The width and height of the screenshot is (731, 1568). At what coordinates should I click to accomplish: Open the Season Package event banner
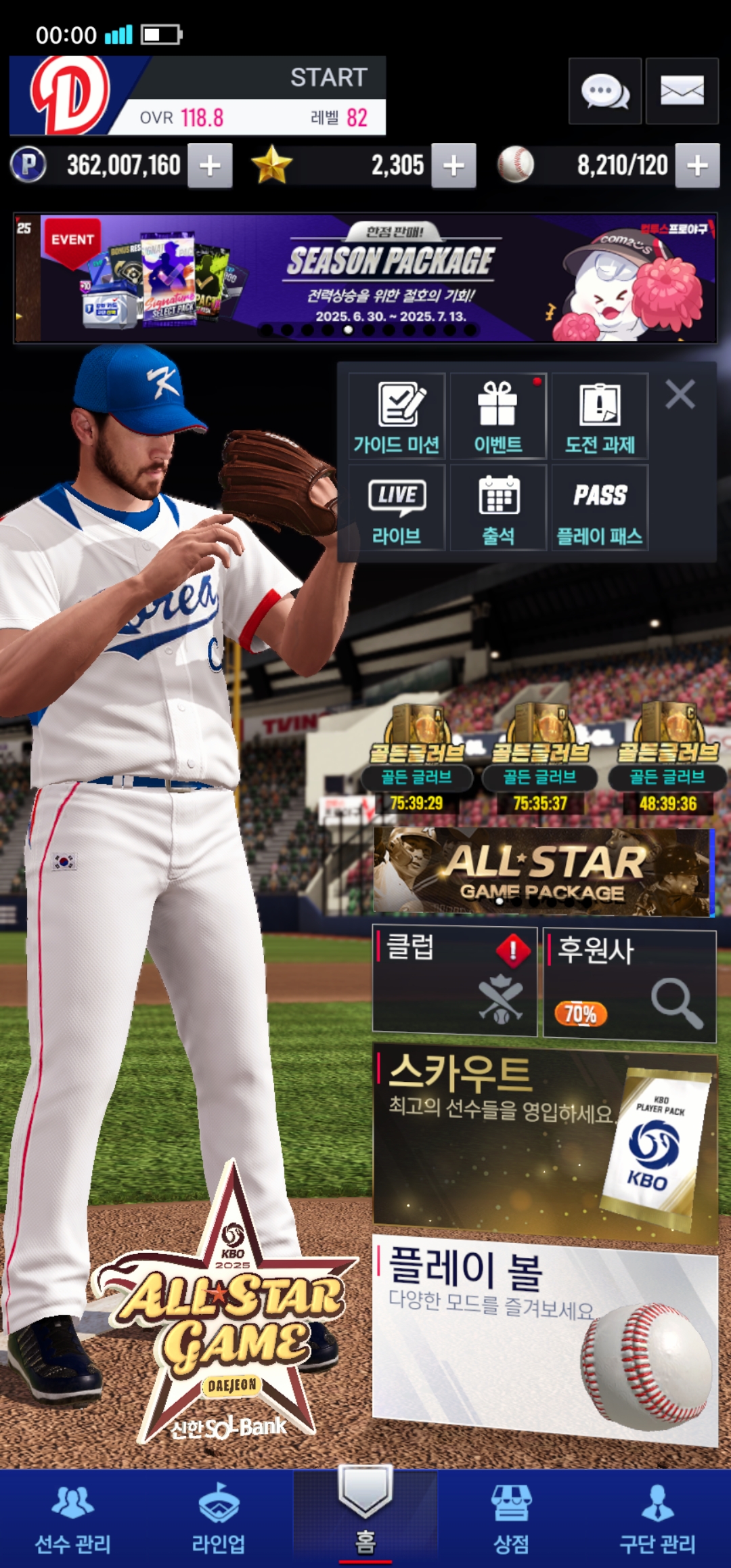point(365,278)
